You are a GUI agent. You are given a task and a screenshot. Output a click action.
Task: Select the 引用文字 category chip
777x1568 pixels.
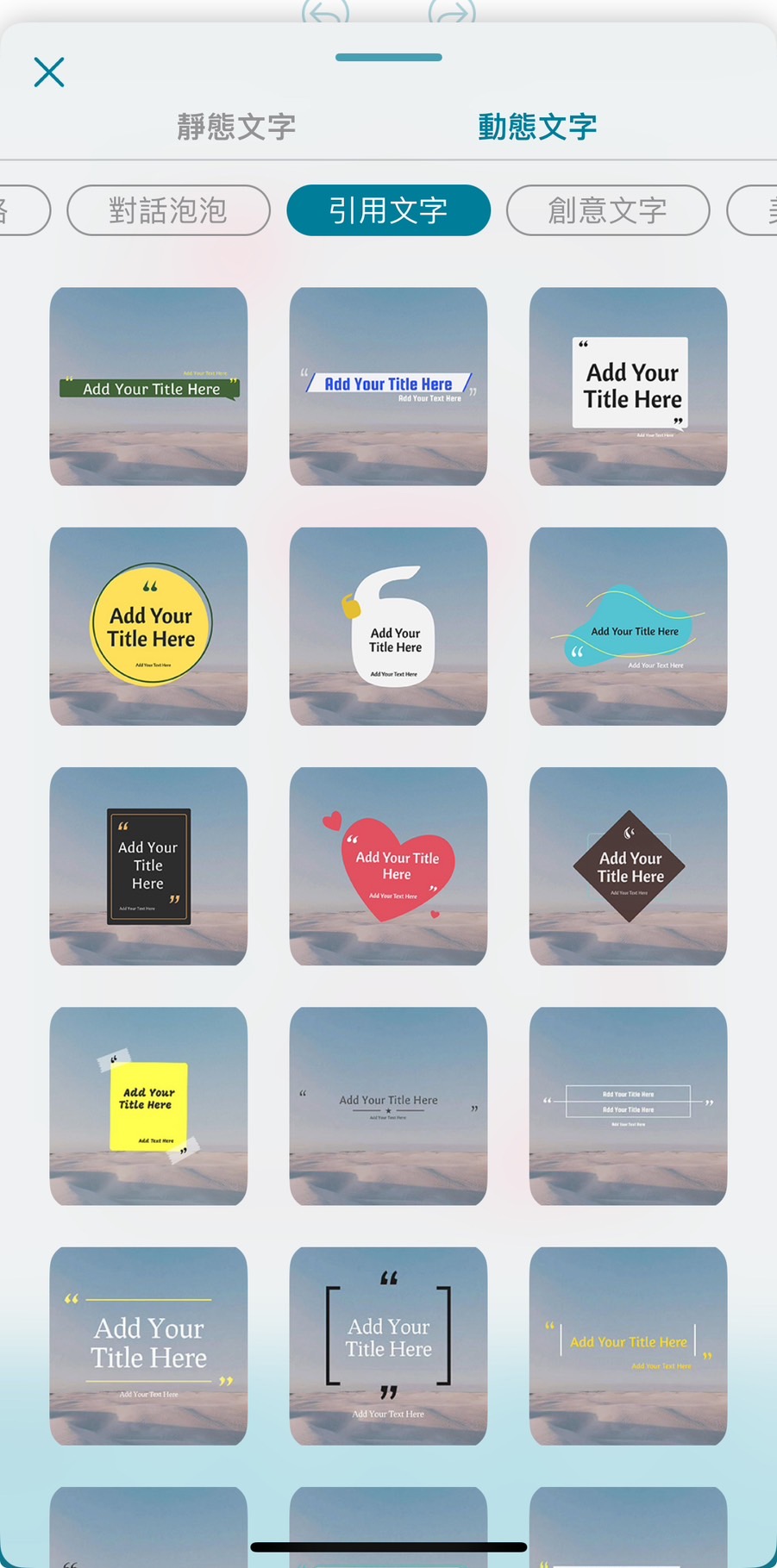point(388,210)
